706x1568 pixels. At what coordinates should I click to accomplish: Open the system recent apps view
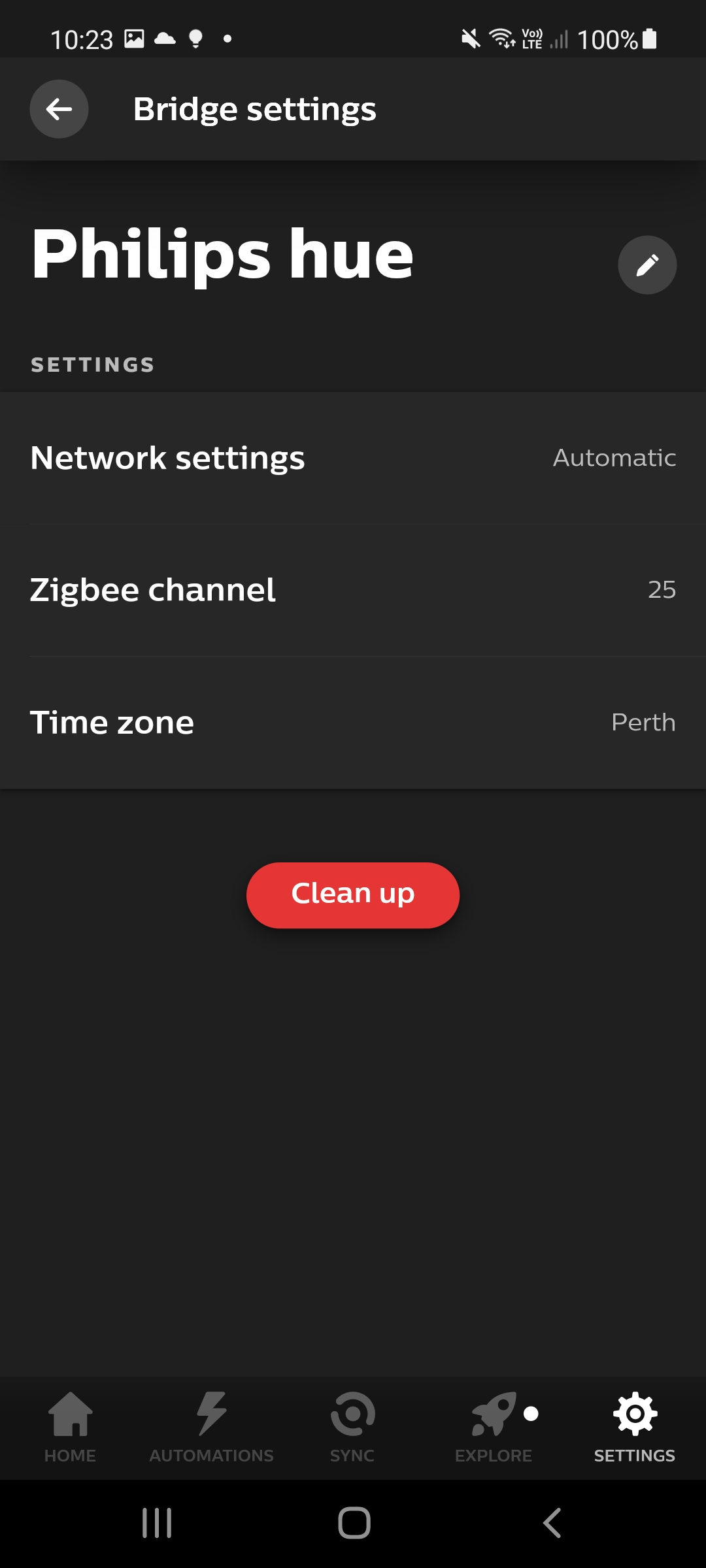tap(157, 1523)
